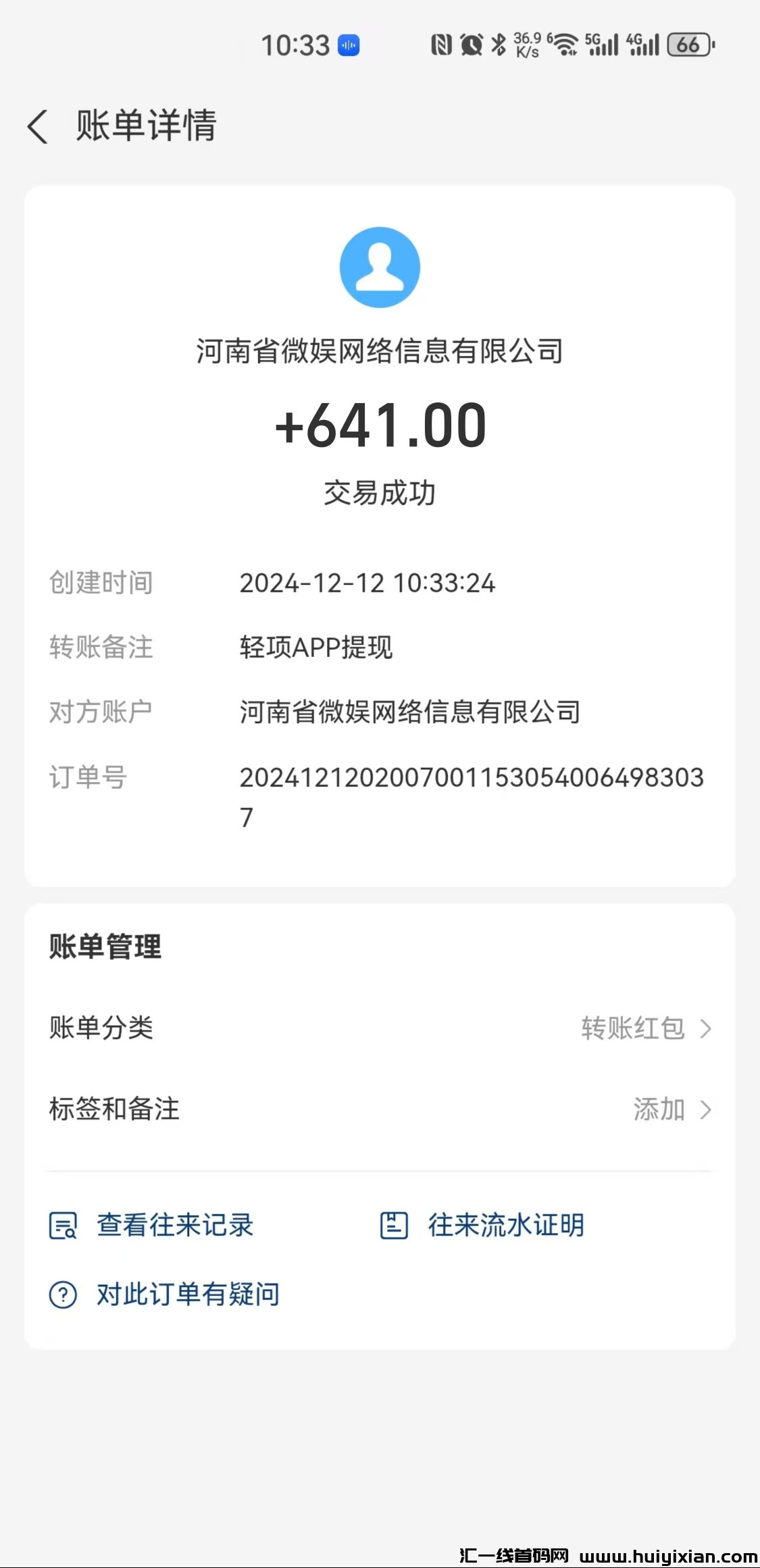
Task: Add a note via 标签和备注
Action: pyautogui.click(x=380, y=1109)
